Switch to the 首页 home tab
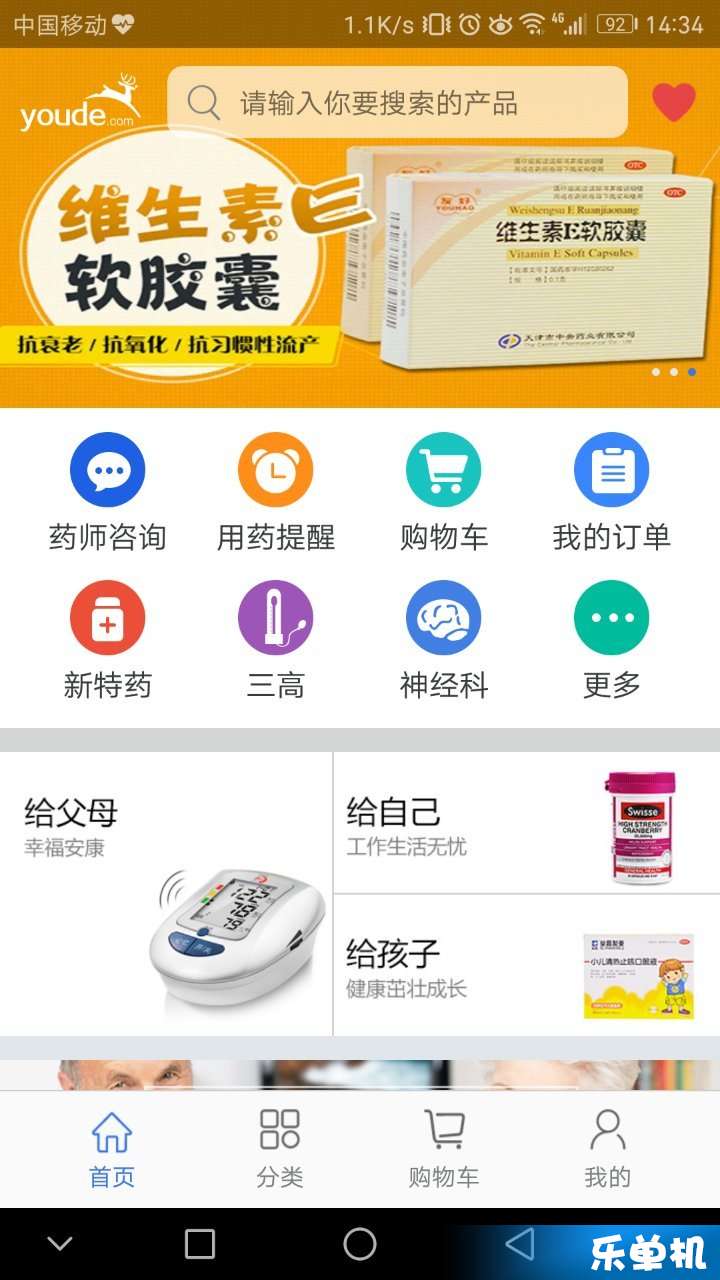Viewport: 720px width, 1280px height. click(x=111, y=1148)
